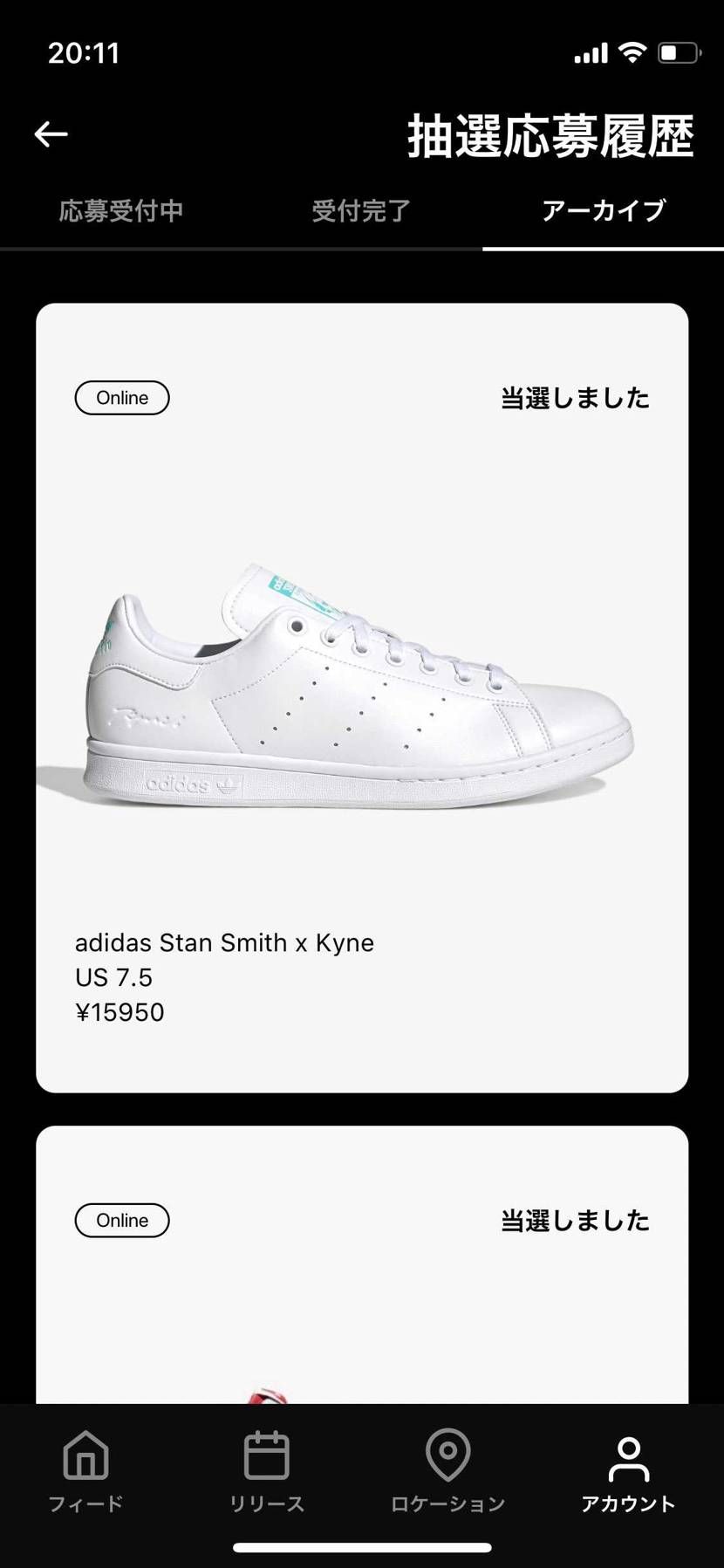Go back with the arrow icon
This screenshot has width=724, height=1568.
[x=51, y=134]
